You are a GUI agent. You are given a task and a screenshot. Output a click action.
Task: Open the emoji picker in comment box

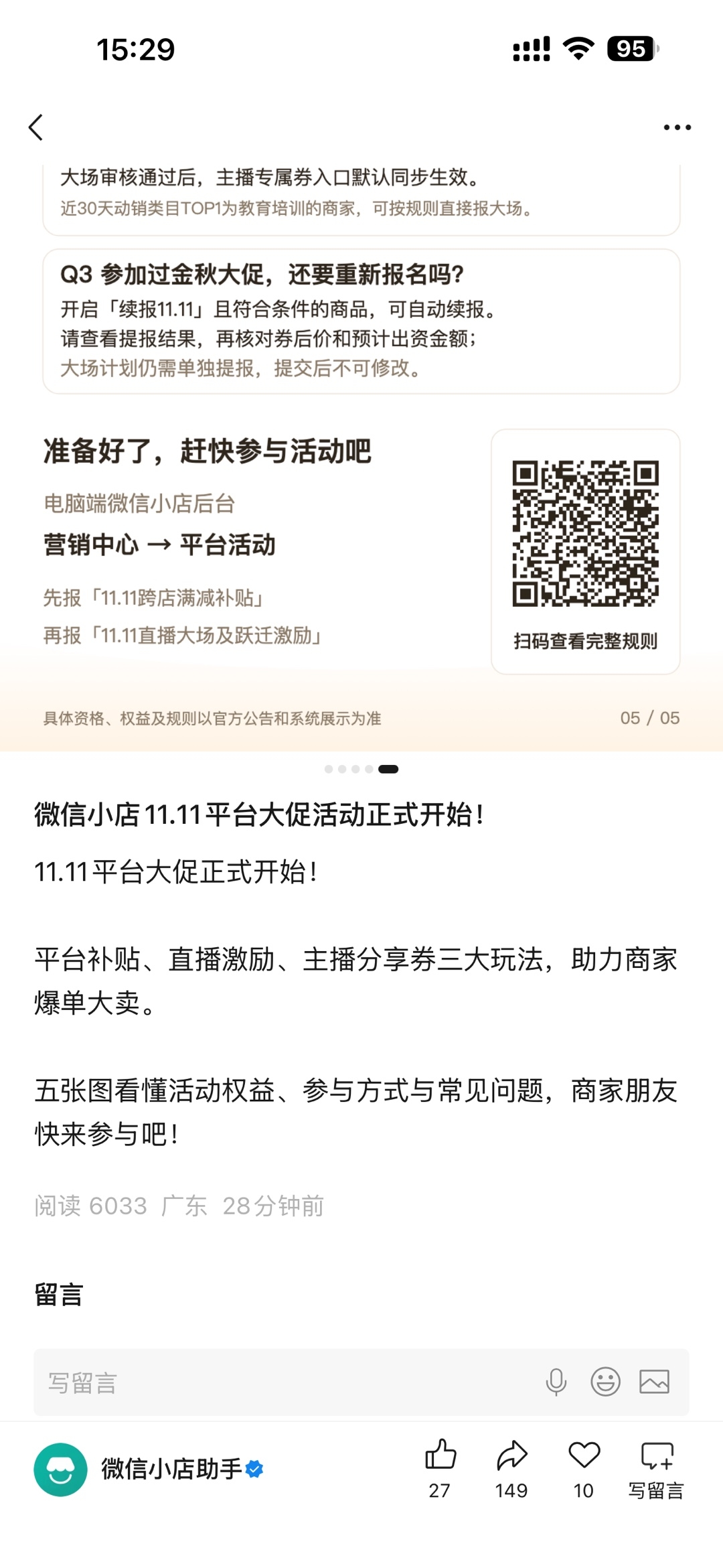coord(605,1381)
